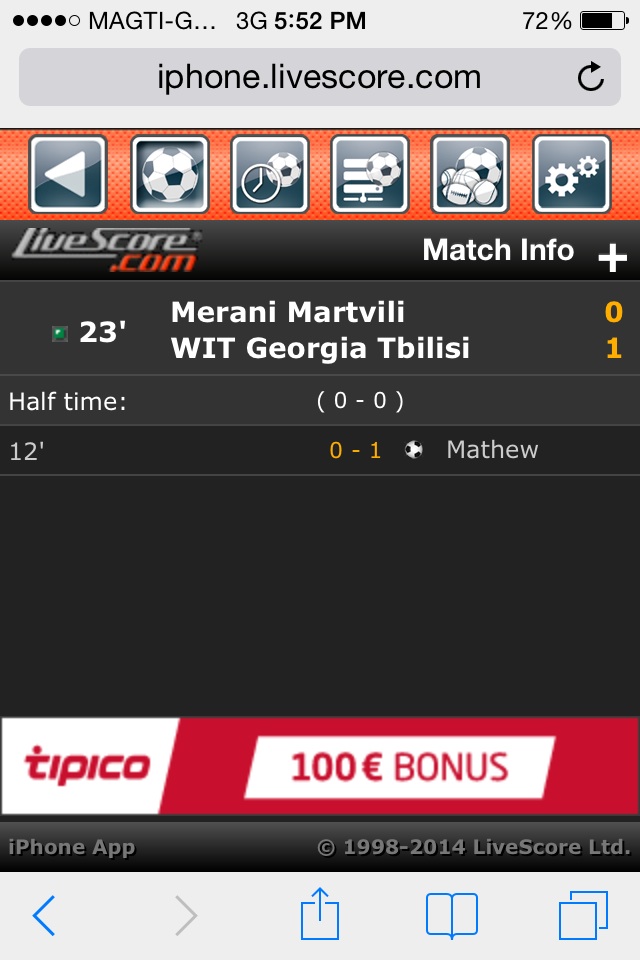
Task: Open the list and ball menu icon
Action: coord(370,175)
